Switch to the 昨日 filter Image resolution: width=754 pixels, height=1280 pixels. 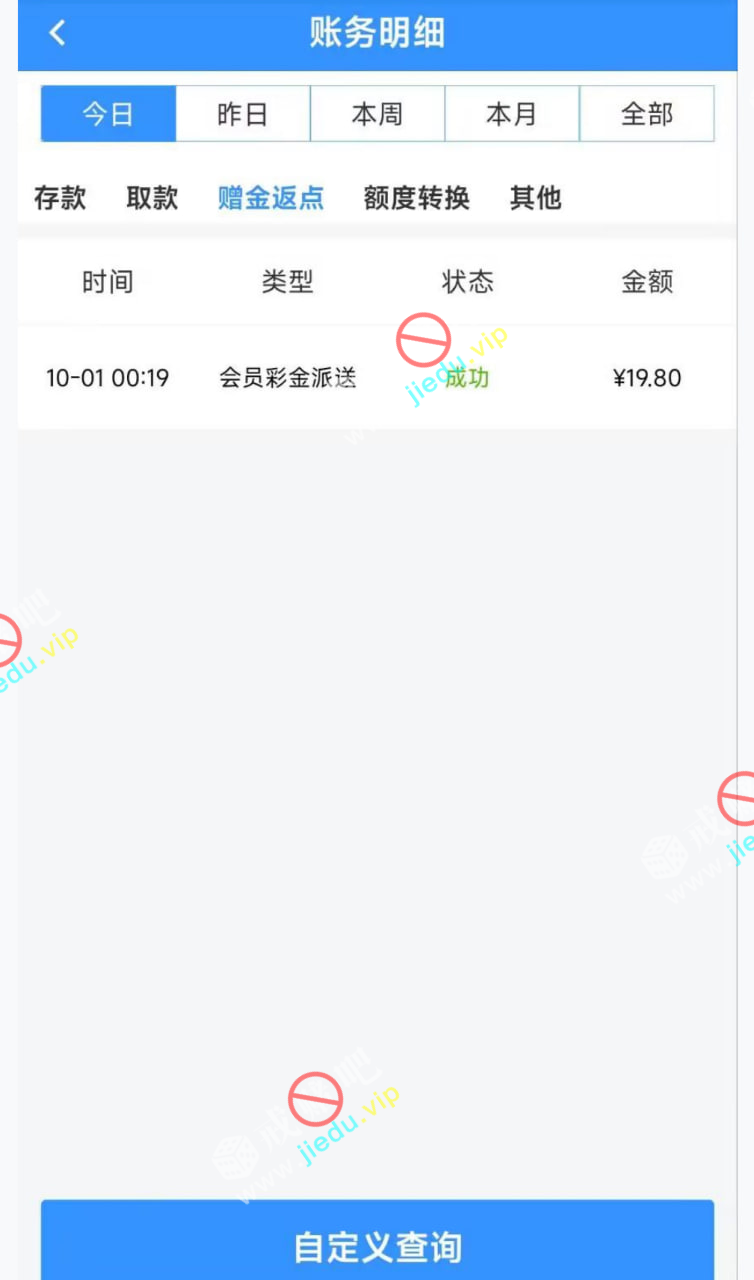tap(243, 114)
